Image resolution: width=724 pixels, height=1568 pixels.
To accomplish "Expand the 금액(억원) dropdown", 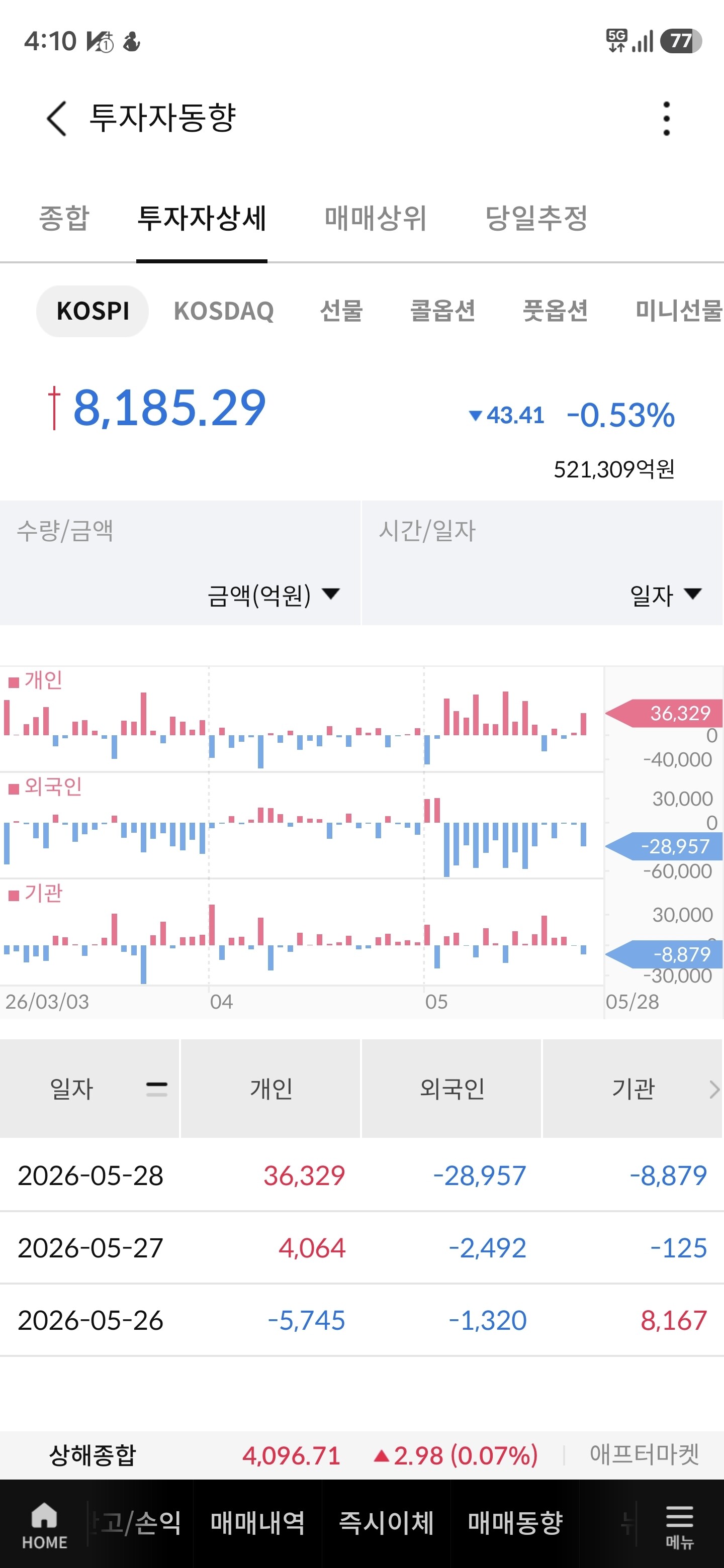I will [x=274, y=595].
